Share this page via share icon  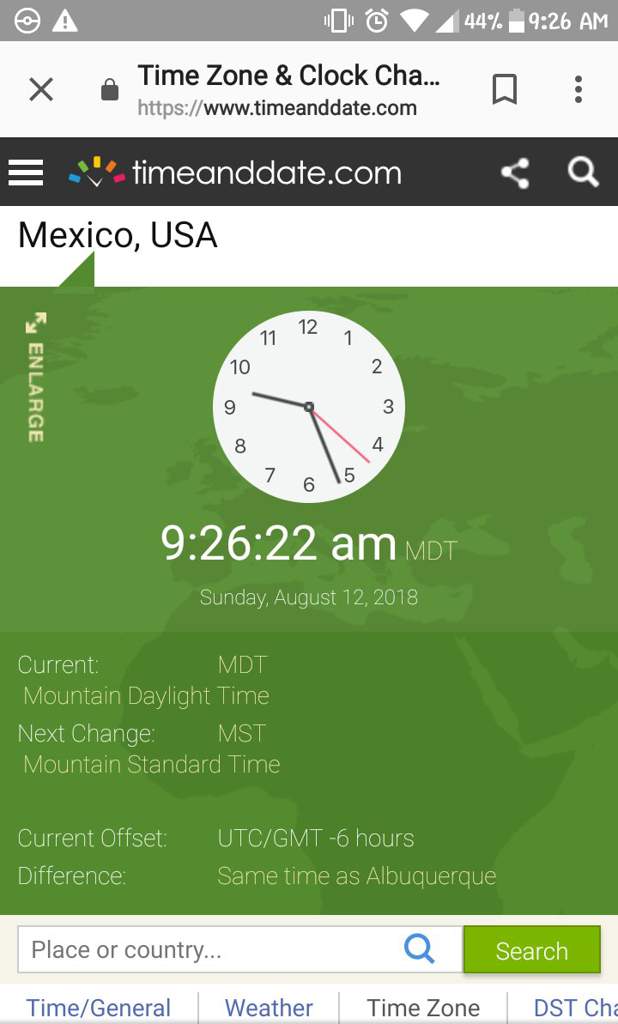pyautogui.click(x=515, y=173)
